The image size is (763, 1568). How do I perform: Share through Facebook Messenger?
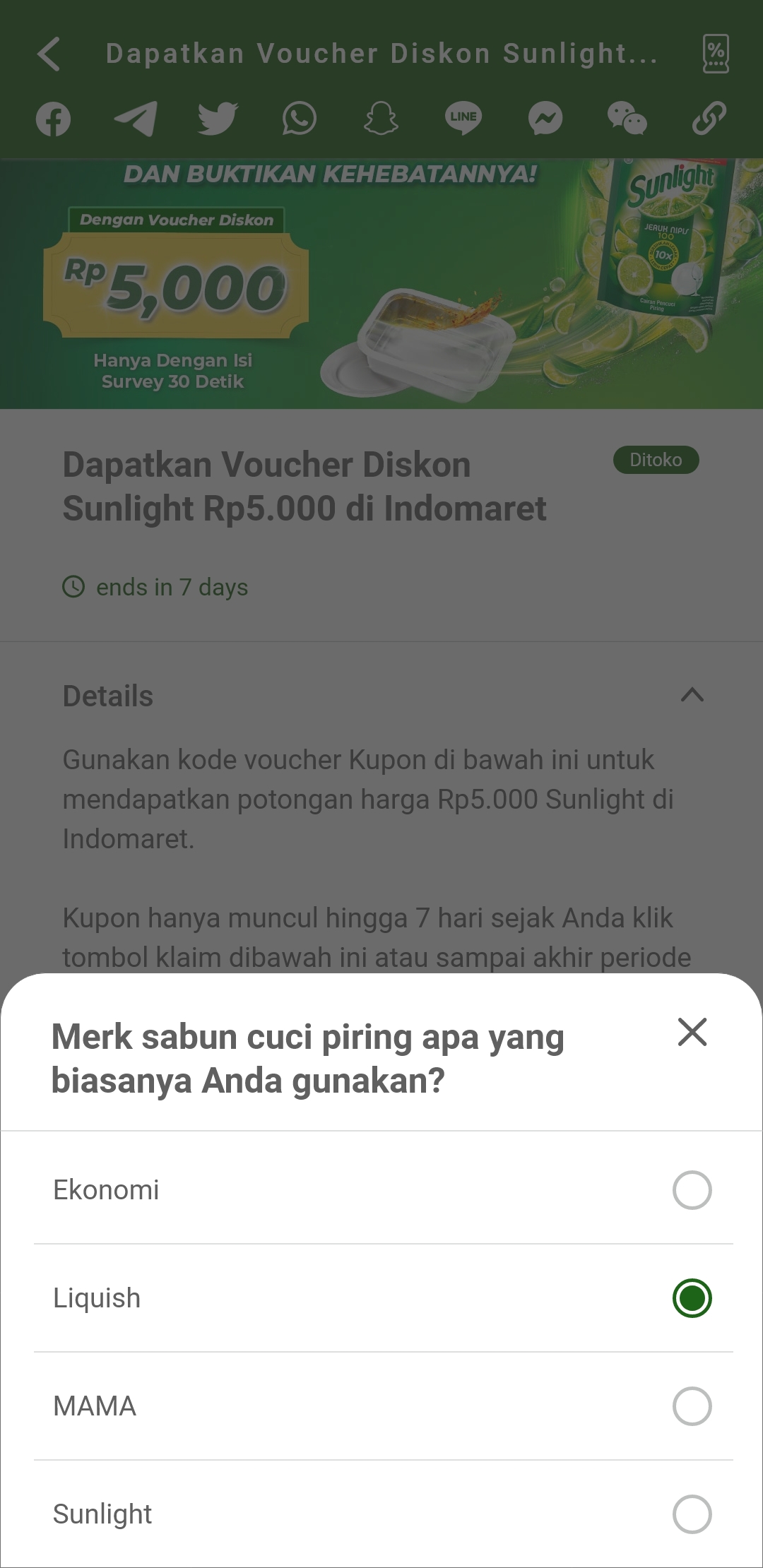545,119
